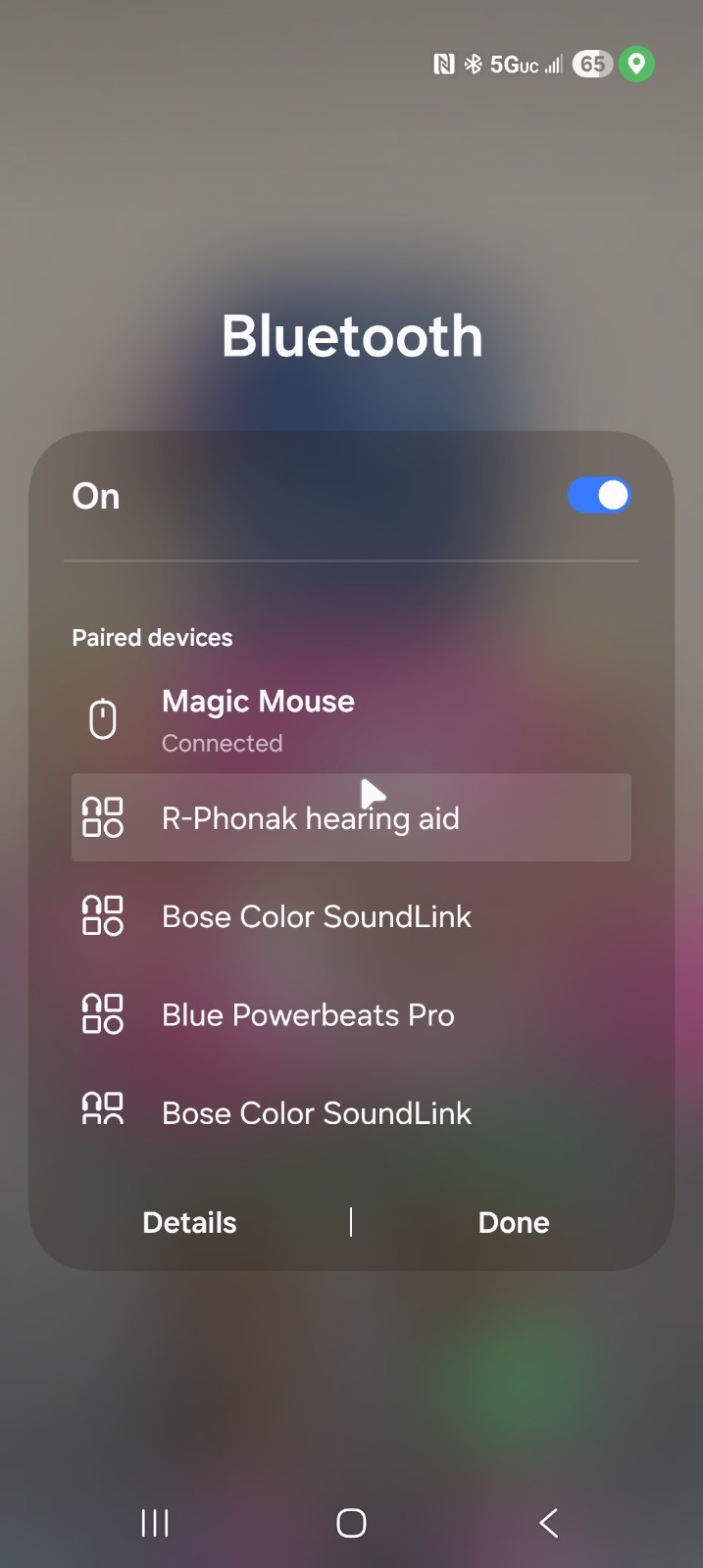Open Bluetooth Details

tap(189, 1222)
